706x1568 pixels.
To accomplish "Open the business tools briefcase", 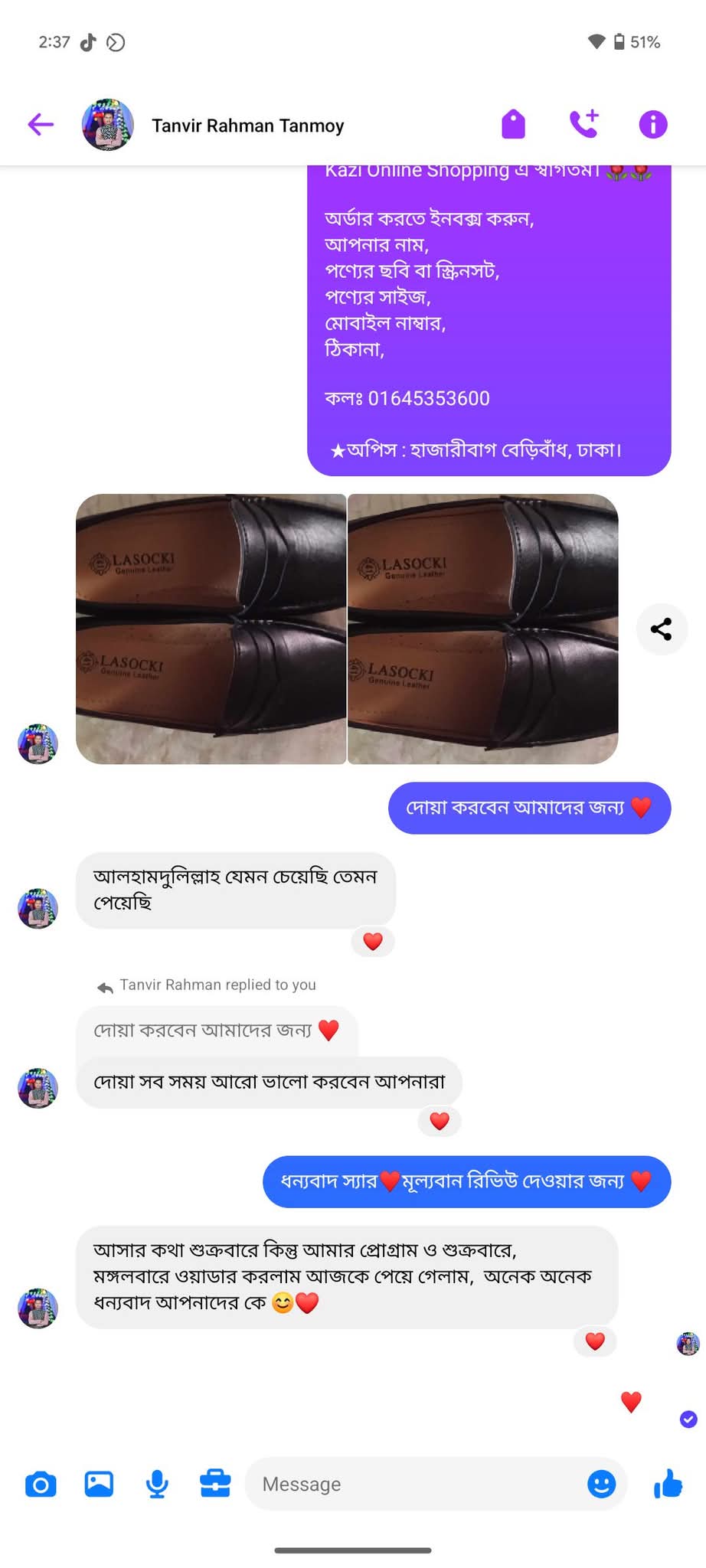I will [215, 1485].
